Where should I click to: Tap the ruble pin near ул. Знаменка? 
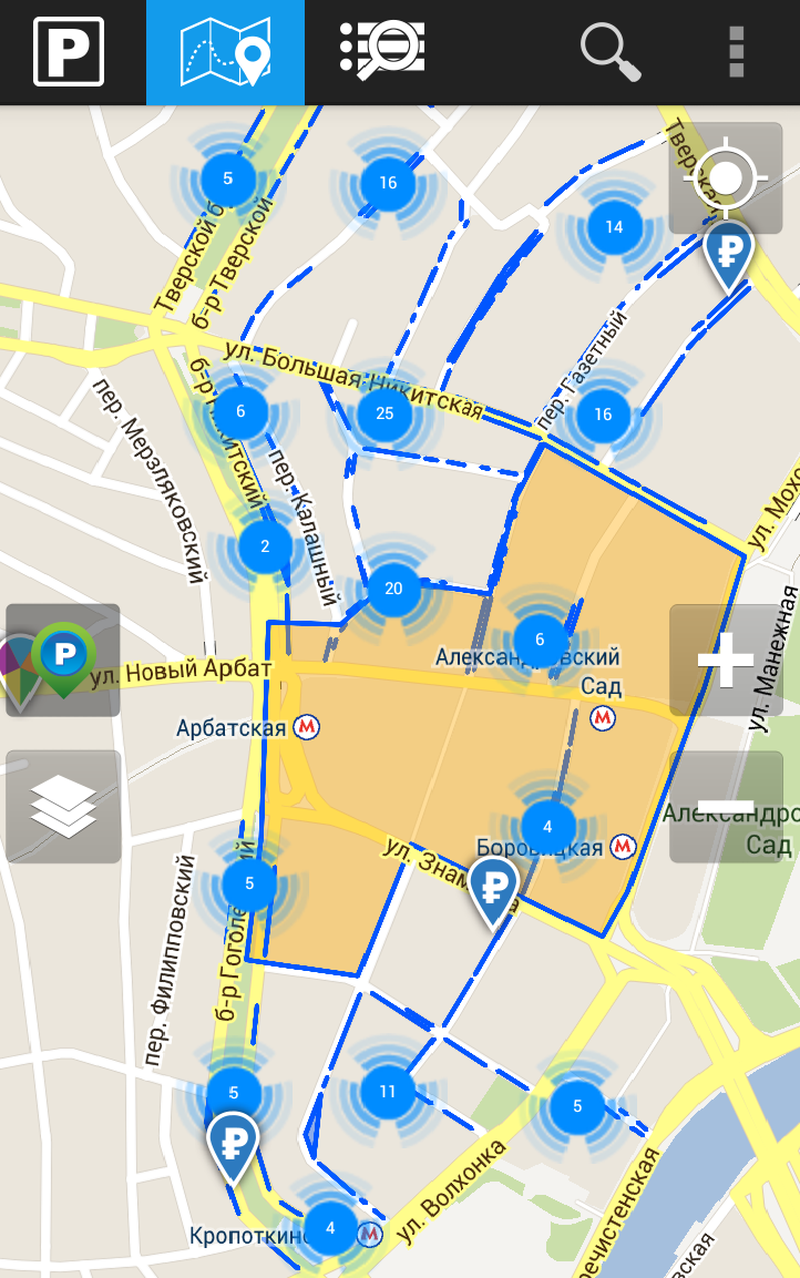pyautogui.click(x=494, y=887)
